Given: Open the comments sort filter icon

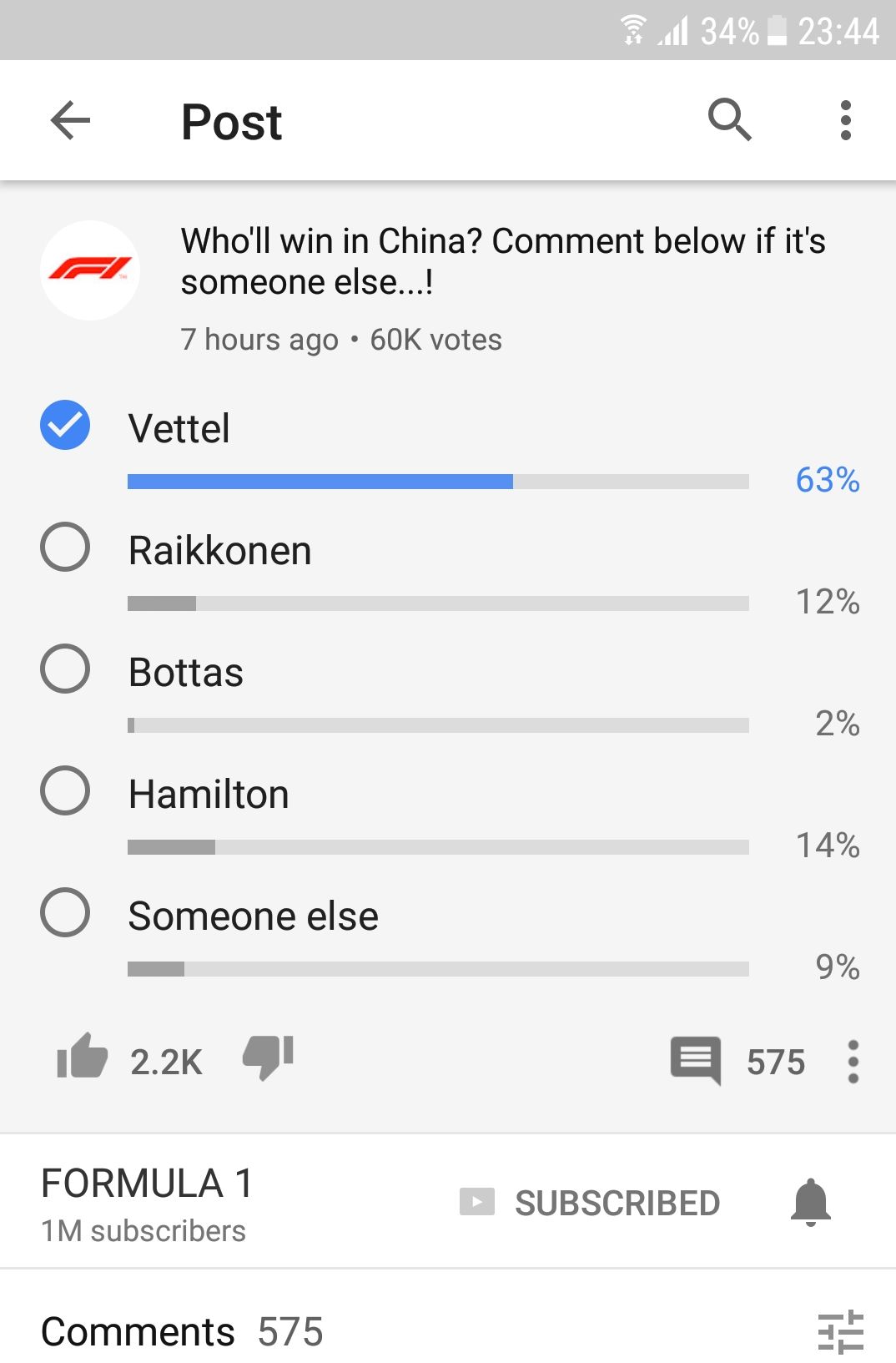Looking at the screenshot, I should click(840, 1331).
